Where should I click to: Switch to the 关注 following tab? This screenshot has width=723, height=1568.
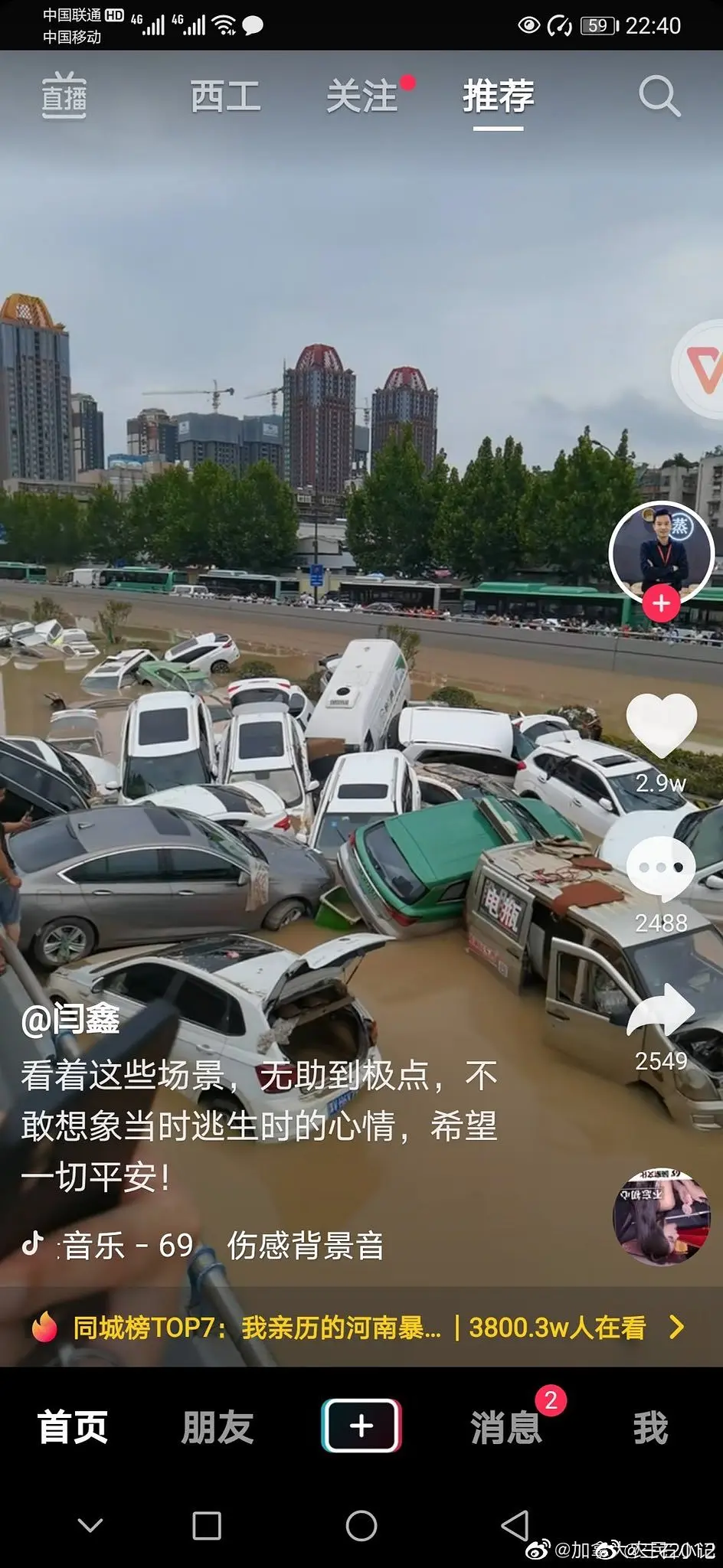[362, 97]
